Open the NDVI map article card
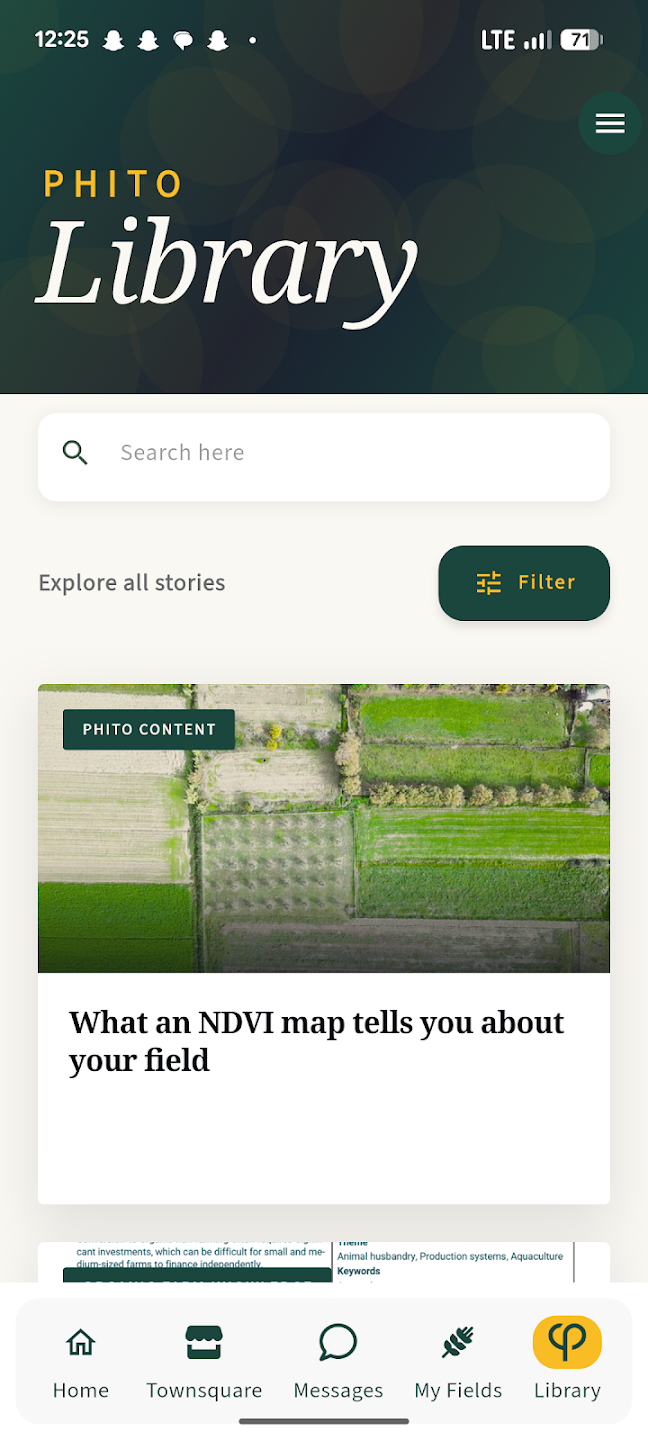 pyautogui.click(x=324, y=942)
